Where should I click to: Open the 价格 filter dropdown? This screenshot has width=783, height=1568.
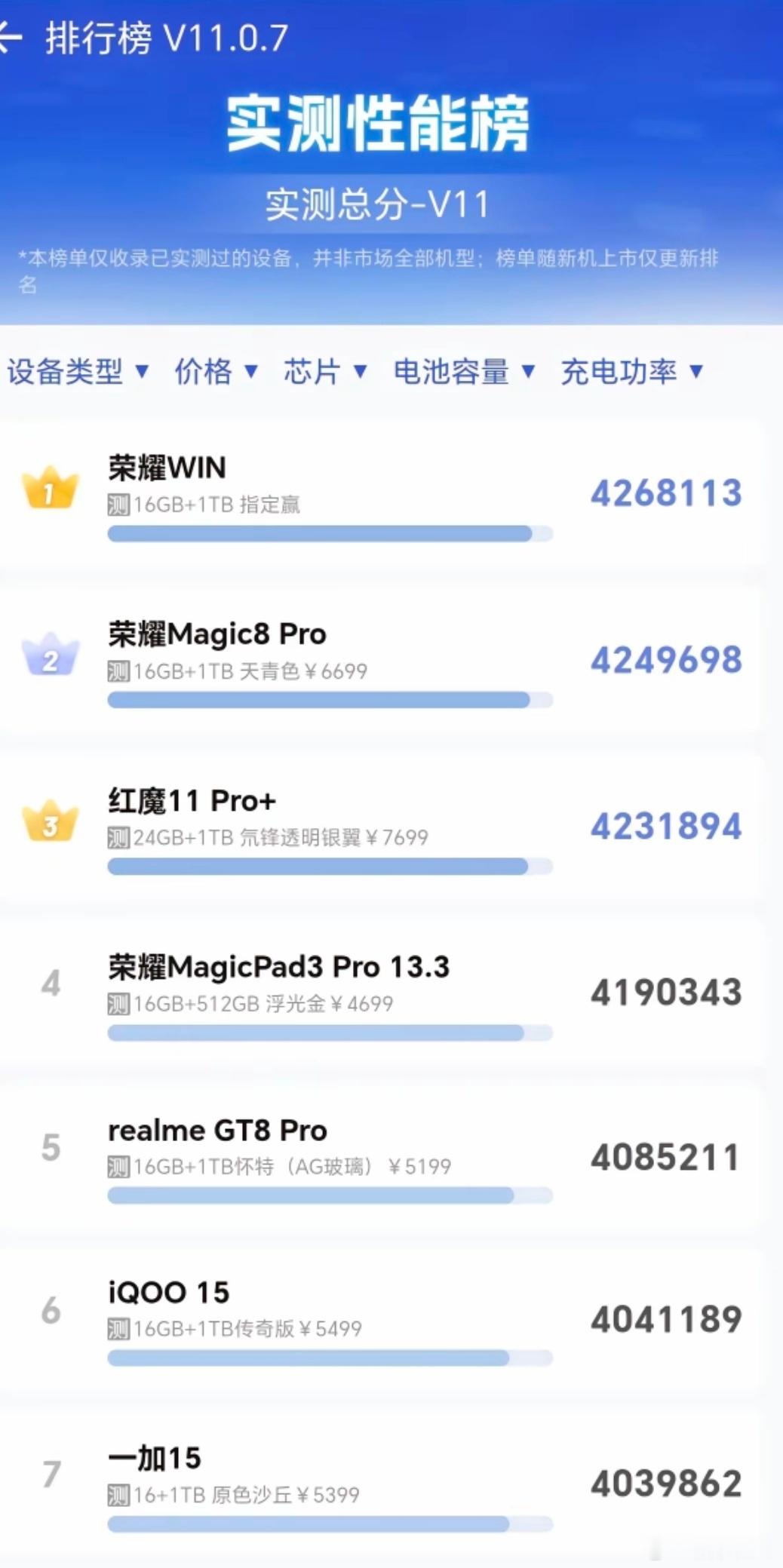215,372
